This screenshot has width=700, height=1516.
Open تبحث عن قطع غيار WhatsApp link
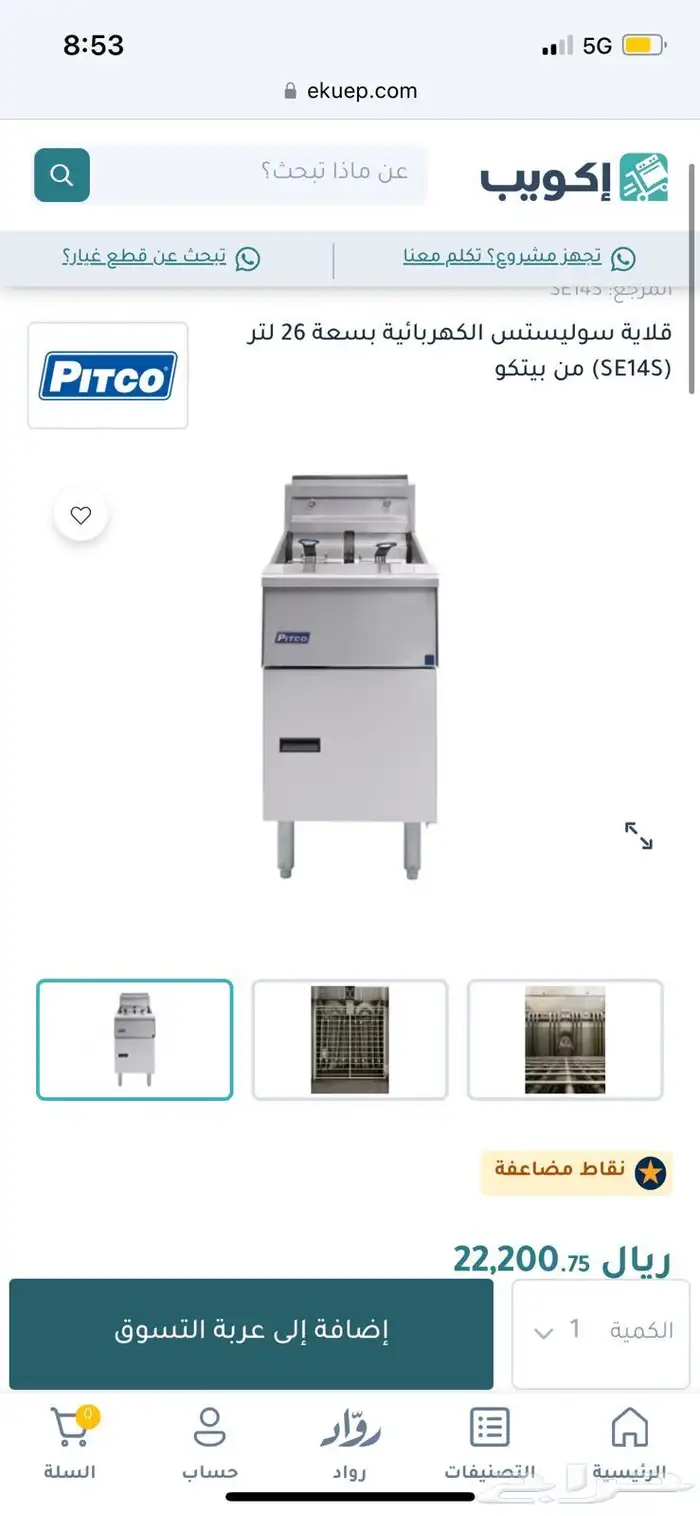(160, 258)
